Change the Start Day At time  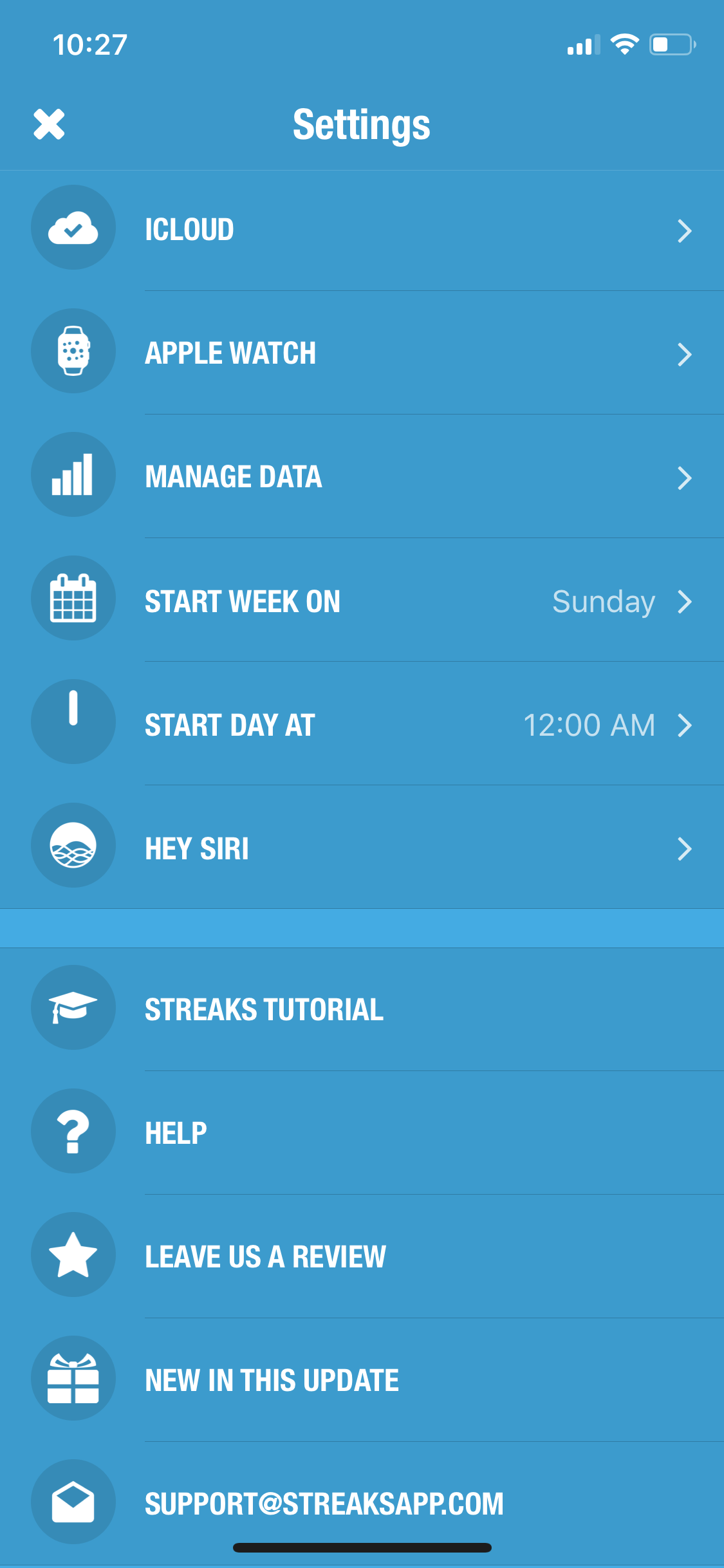coord(362,723)
